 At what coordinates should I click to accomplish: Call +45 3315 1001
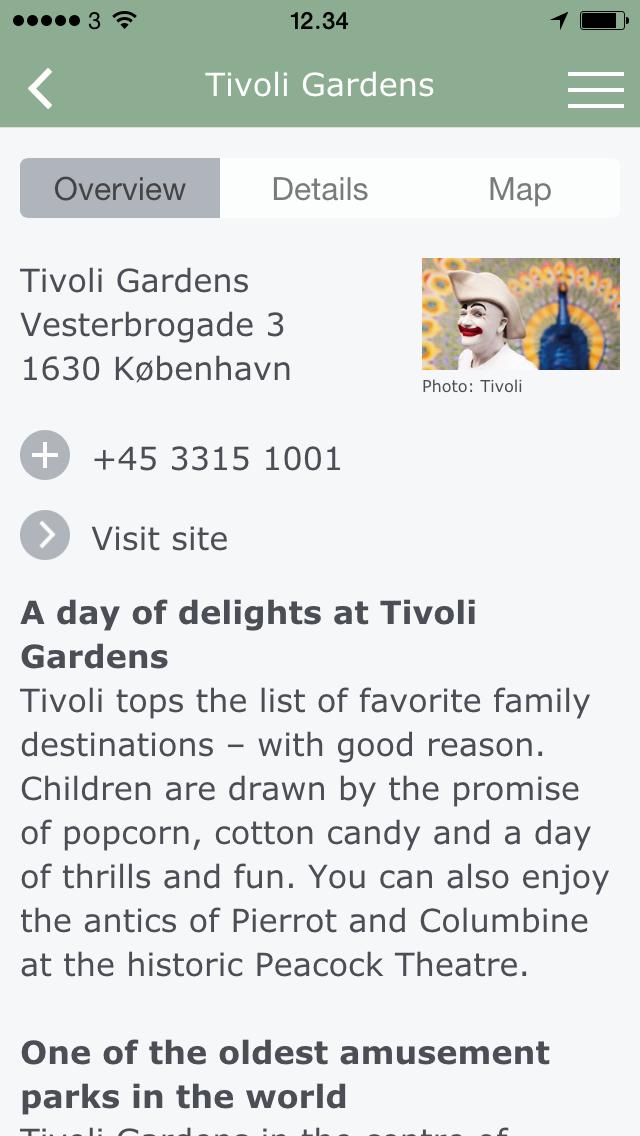(x=216, y=459)
